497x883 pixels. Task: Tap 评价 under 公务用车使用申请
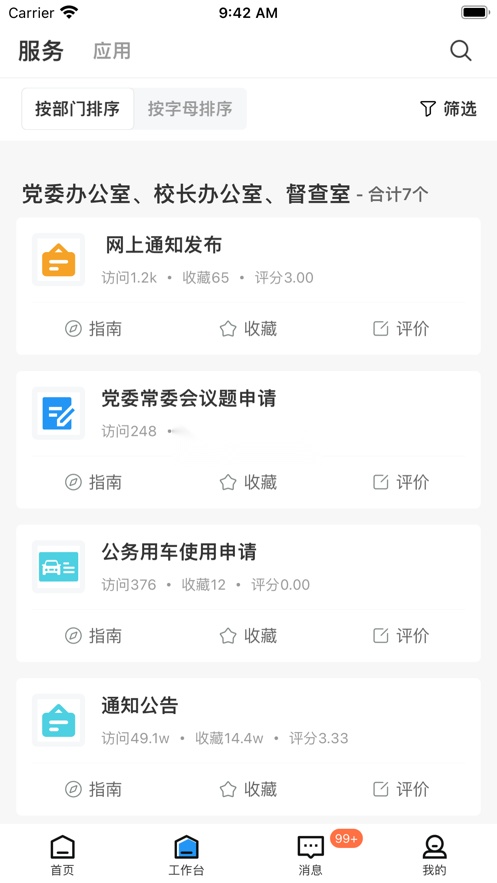[401, 636]
